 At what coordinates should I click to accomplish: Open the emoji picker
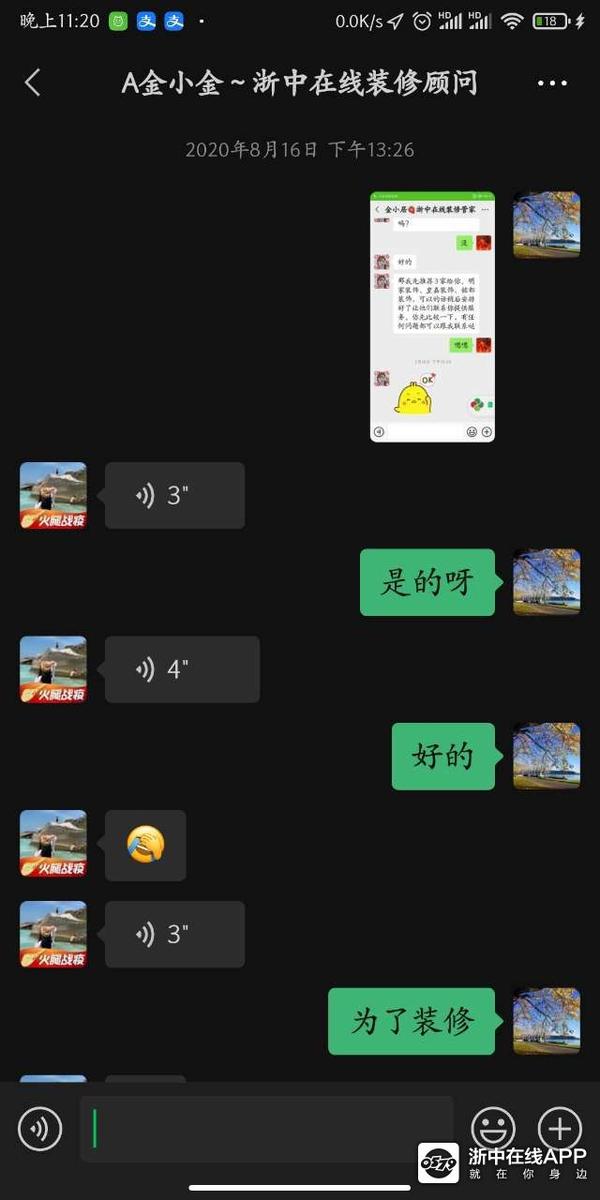(x=493, y=1129)
